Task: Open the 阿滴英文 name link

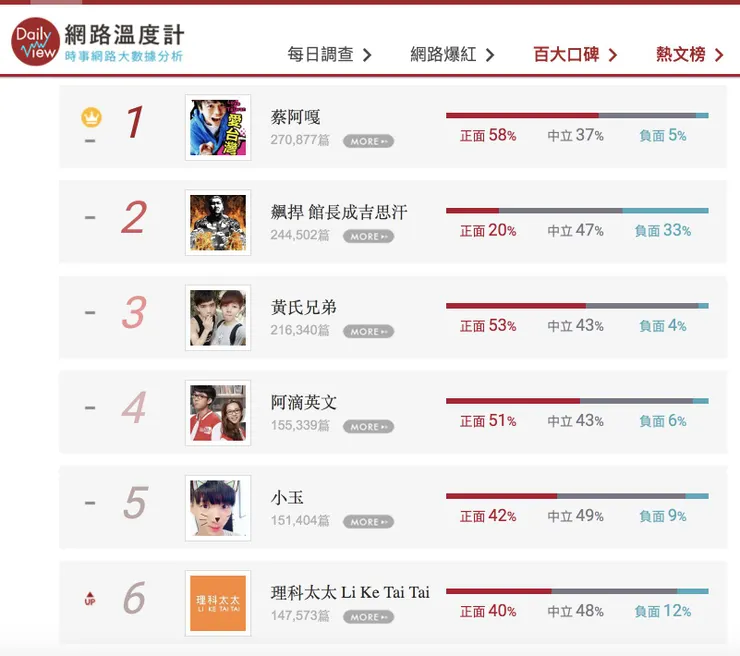Action: pos(304,402)
